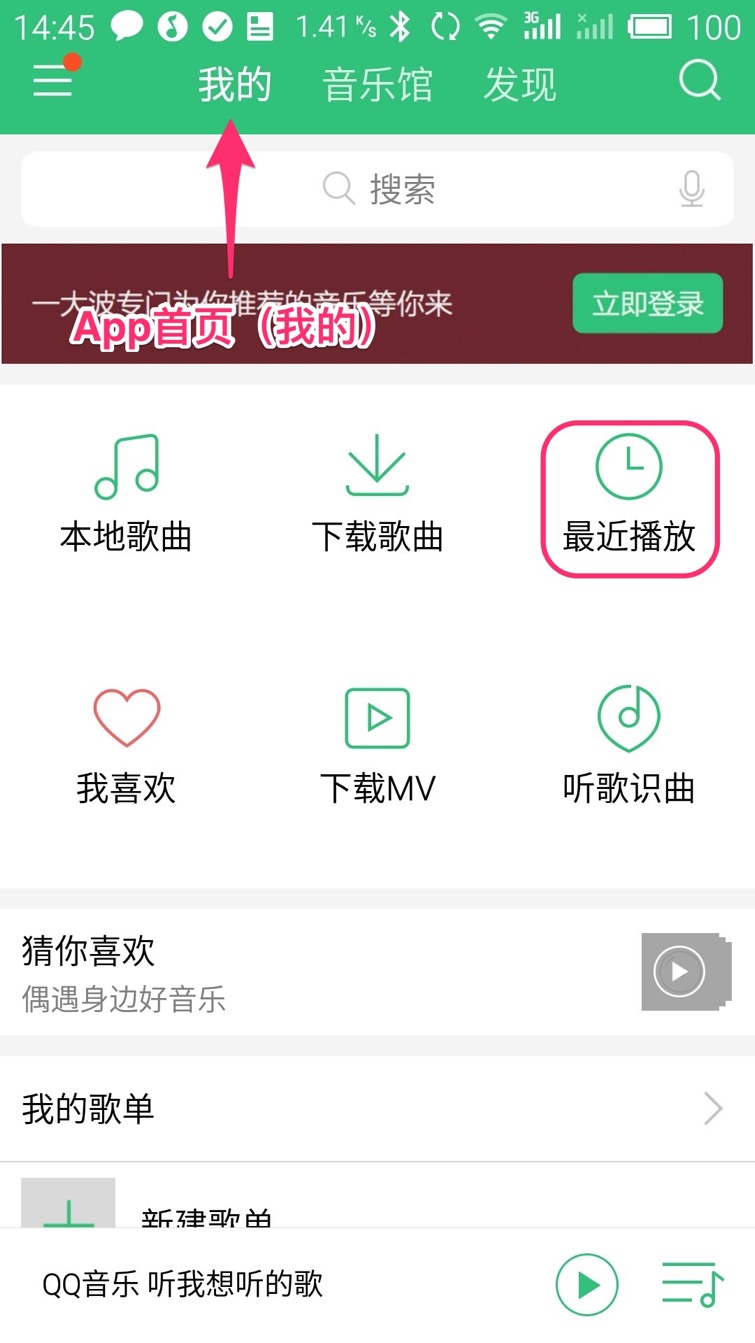755x1343 pixels.
Task: Expand 我的歌单 with the chevron
Action: point(713,1109)
